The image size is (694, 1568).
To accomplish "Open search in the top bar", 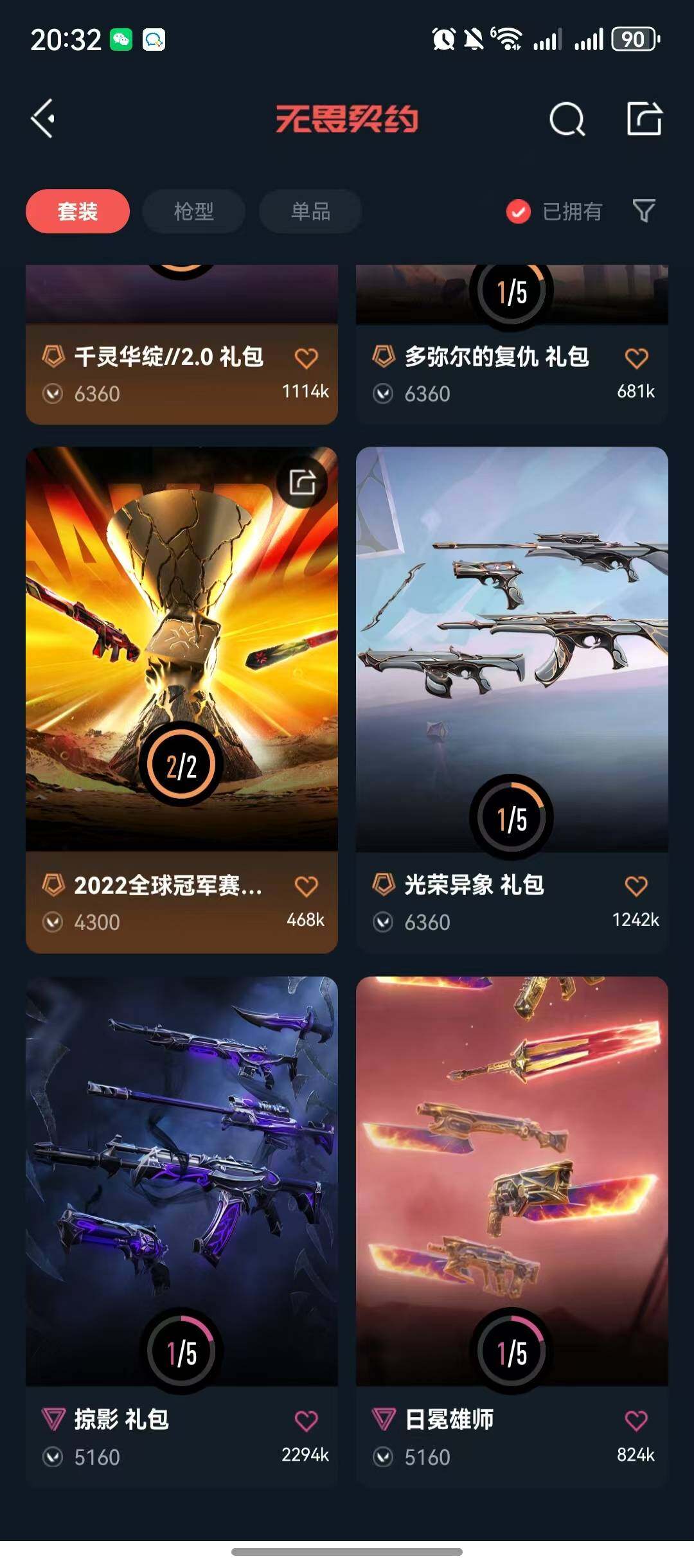I will [567, 119].
